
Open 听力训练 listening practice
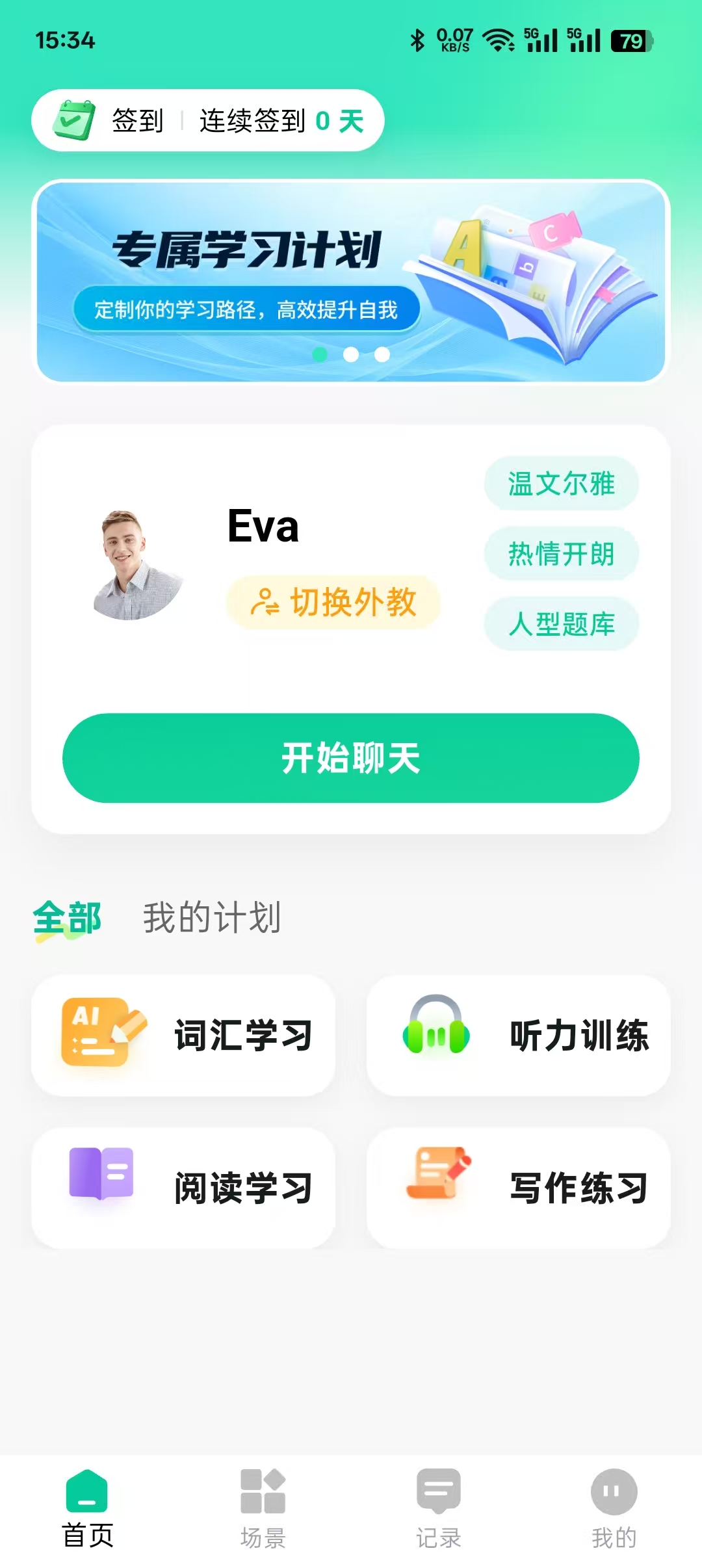tap(519, 1035)
